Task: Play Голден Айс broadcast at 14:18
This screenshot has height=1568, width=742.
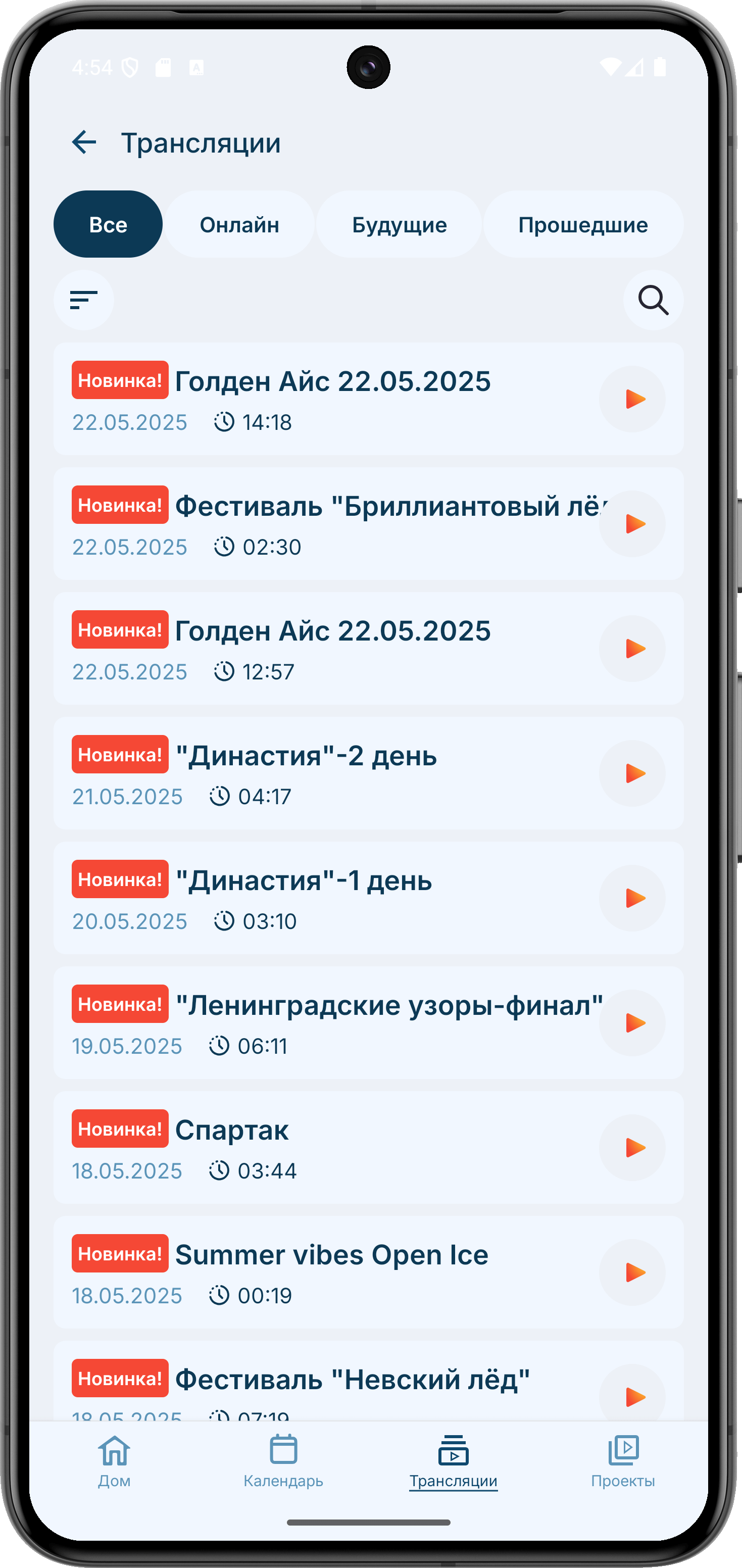Action: tap(632, 399)
